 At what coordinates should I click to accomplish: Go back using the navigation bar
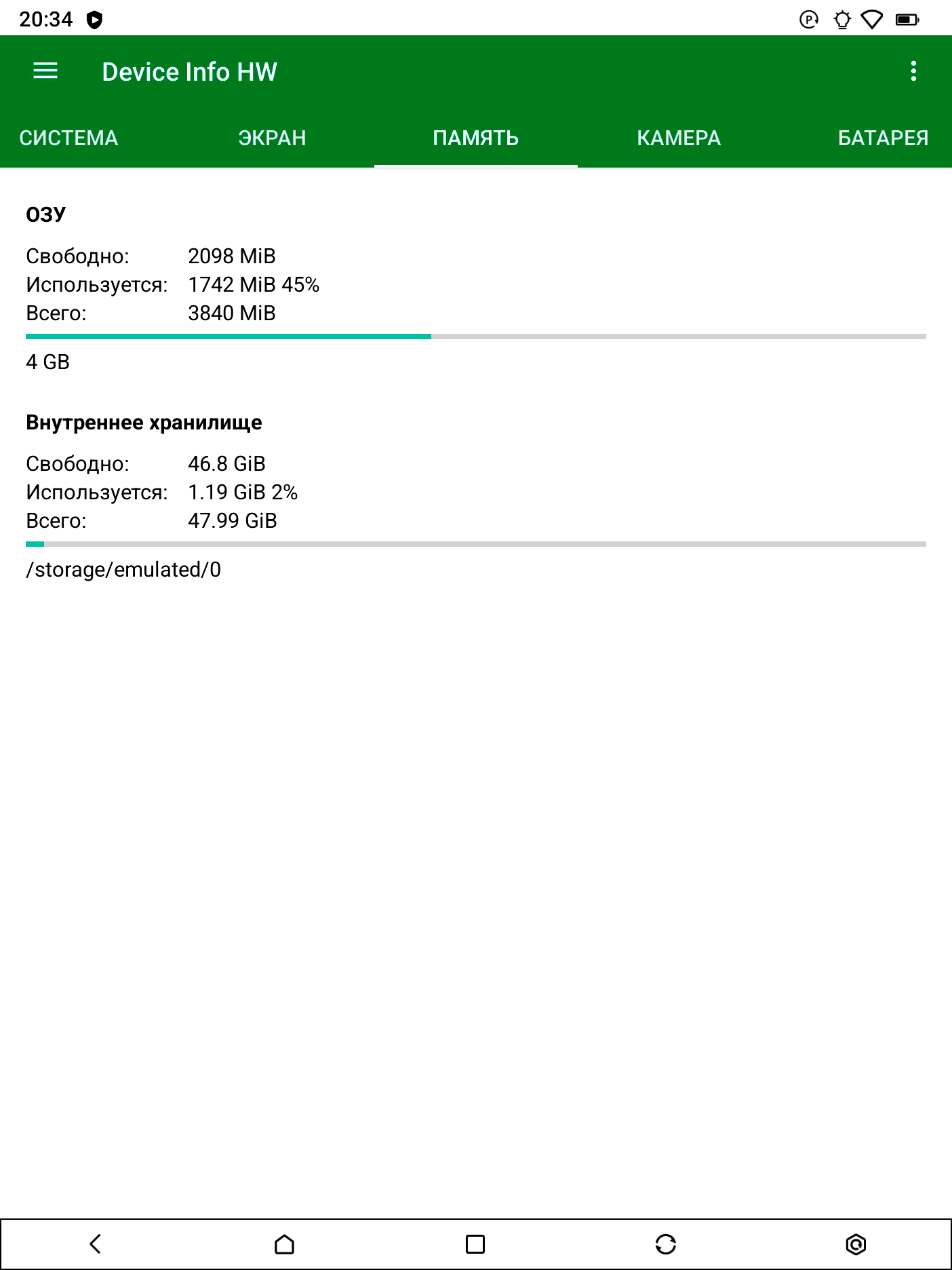[x=95, y=1244]
